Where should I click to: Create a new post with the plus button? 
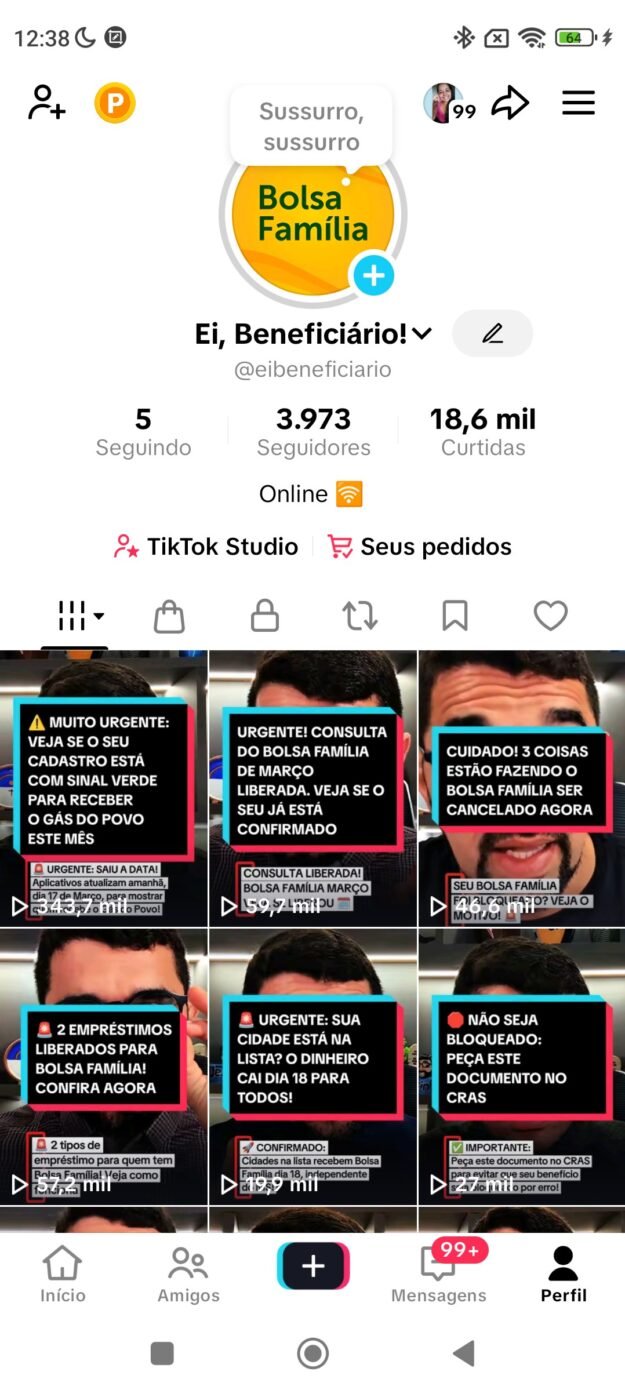click(x=313, y=1266)
